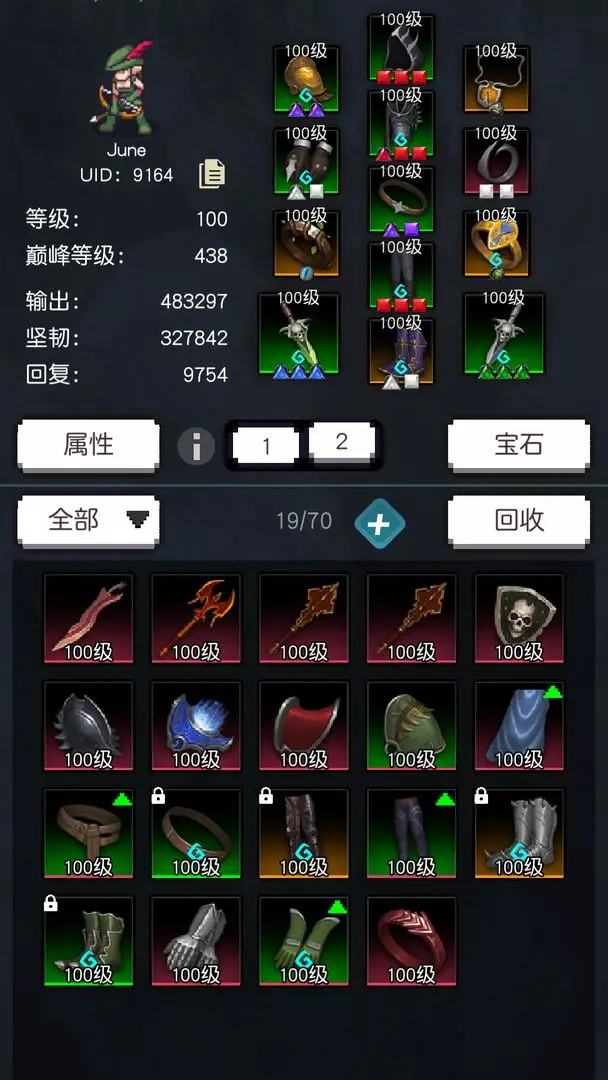
Task: Open the 宝石 gems screen
Action: pyautogui.click(x=518, y=445)
